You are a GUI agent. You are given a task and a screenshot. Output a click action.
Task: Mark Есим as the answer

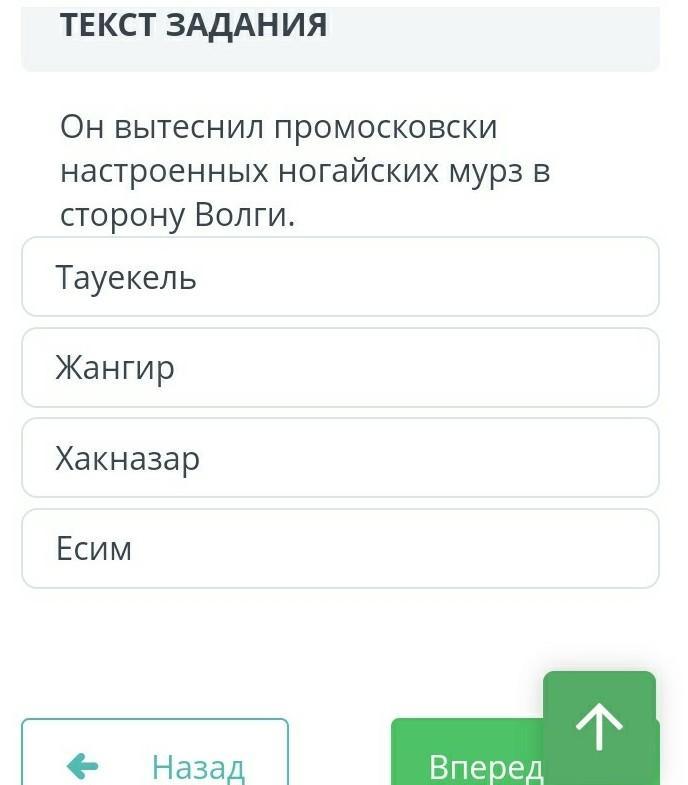click(340, 549)
